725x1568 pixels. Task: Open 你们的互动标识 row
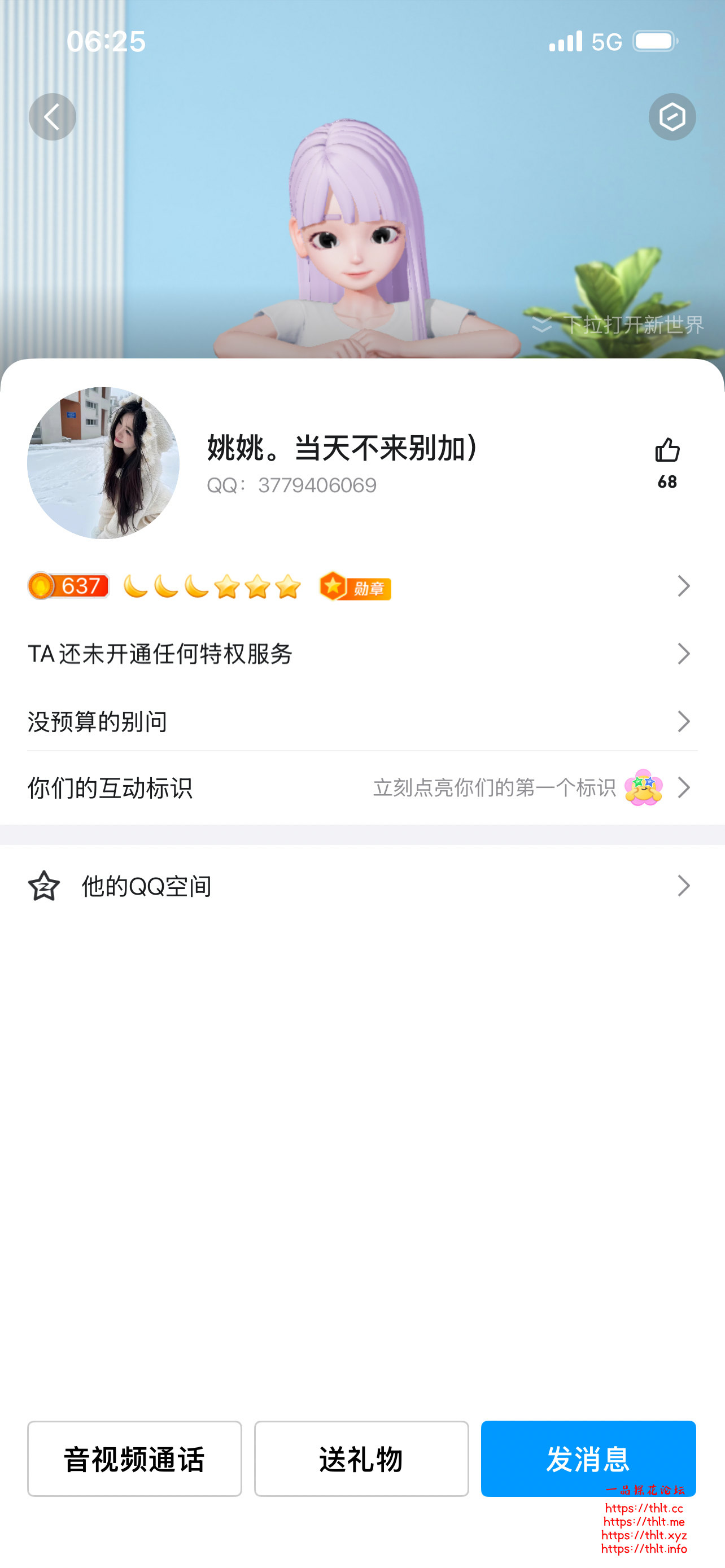click(x=361, y=787)
